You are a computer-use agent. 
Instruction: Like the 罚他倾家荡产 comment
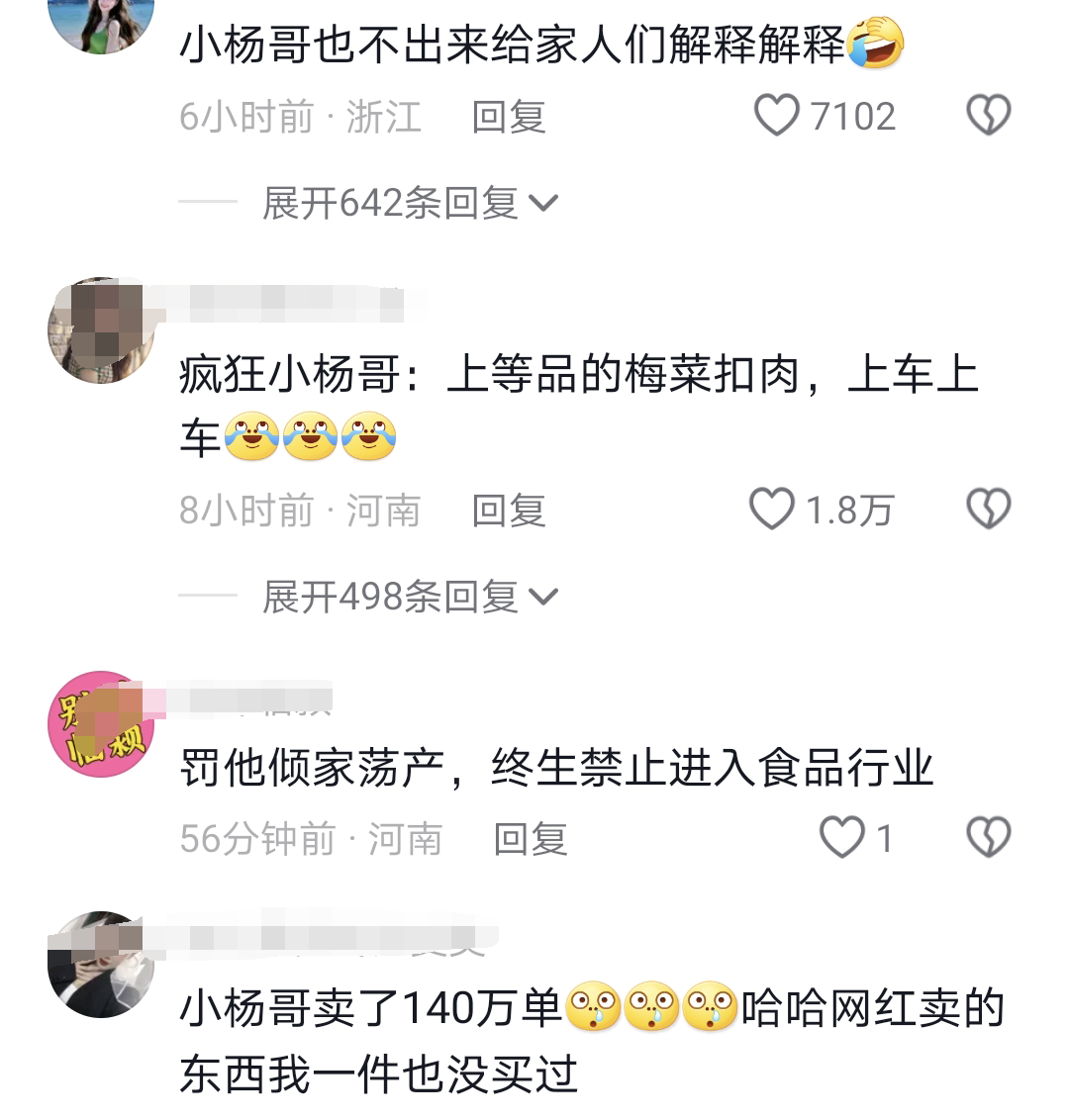coord(841,838)
